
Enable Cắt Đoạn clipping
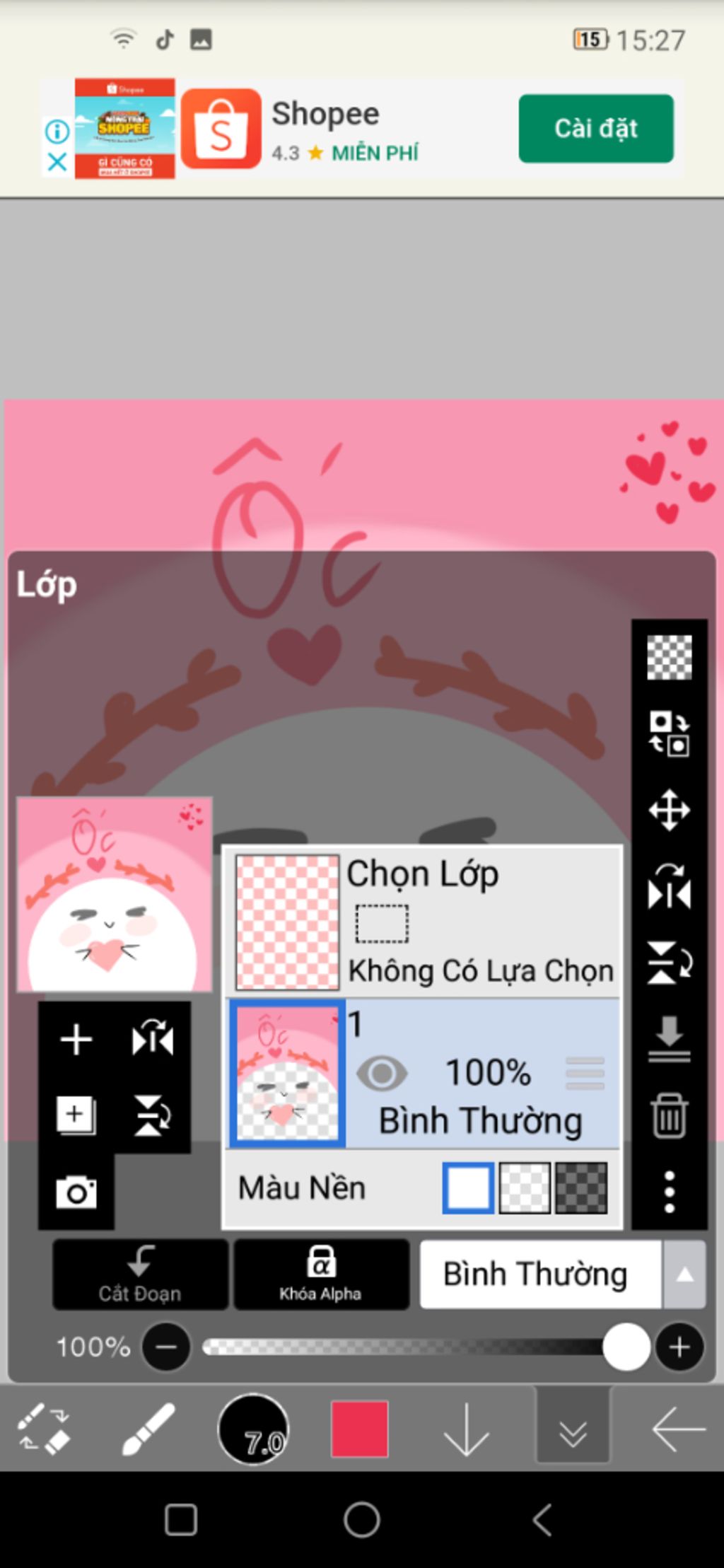click(140, 1274)
